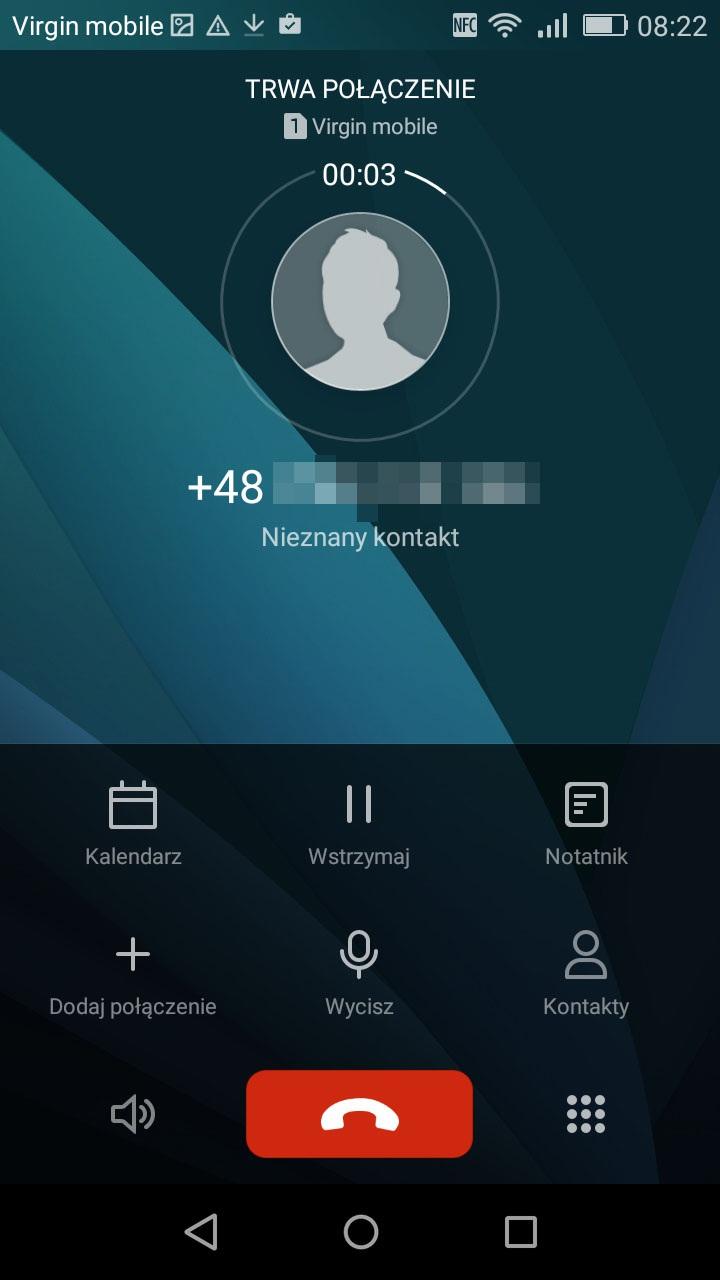End the ongoing call
The width and height of the screenshot is (720, 1280).
359,1114
